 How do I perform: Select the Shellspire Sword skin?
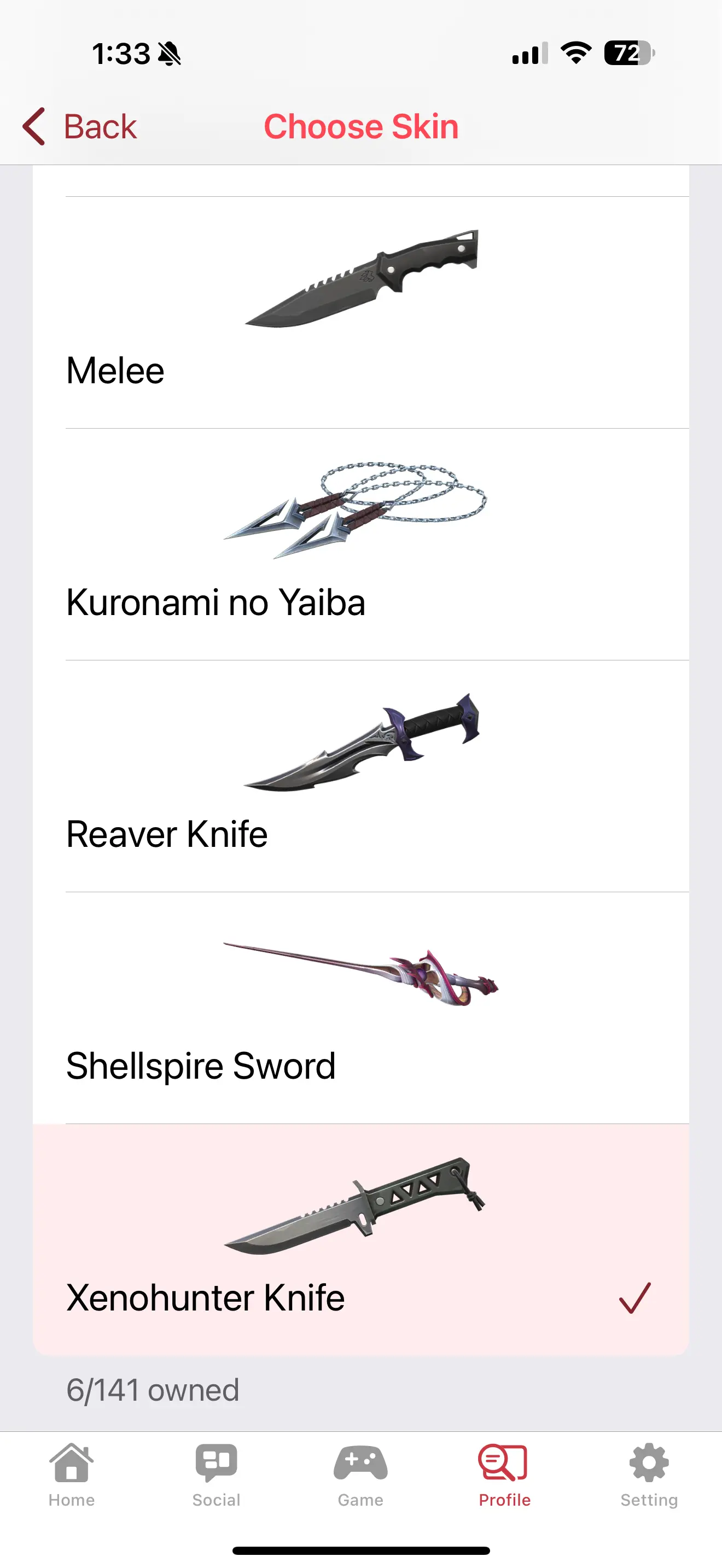click(360, 1008)
